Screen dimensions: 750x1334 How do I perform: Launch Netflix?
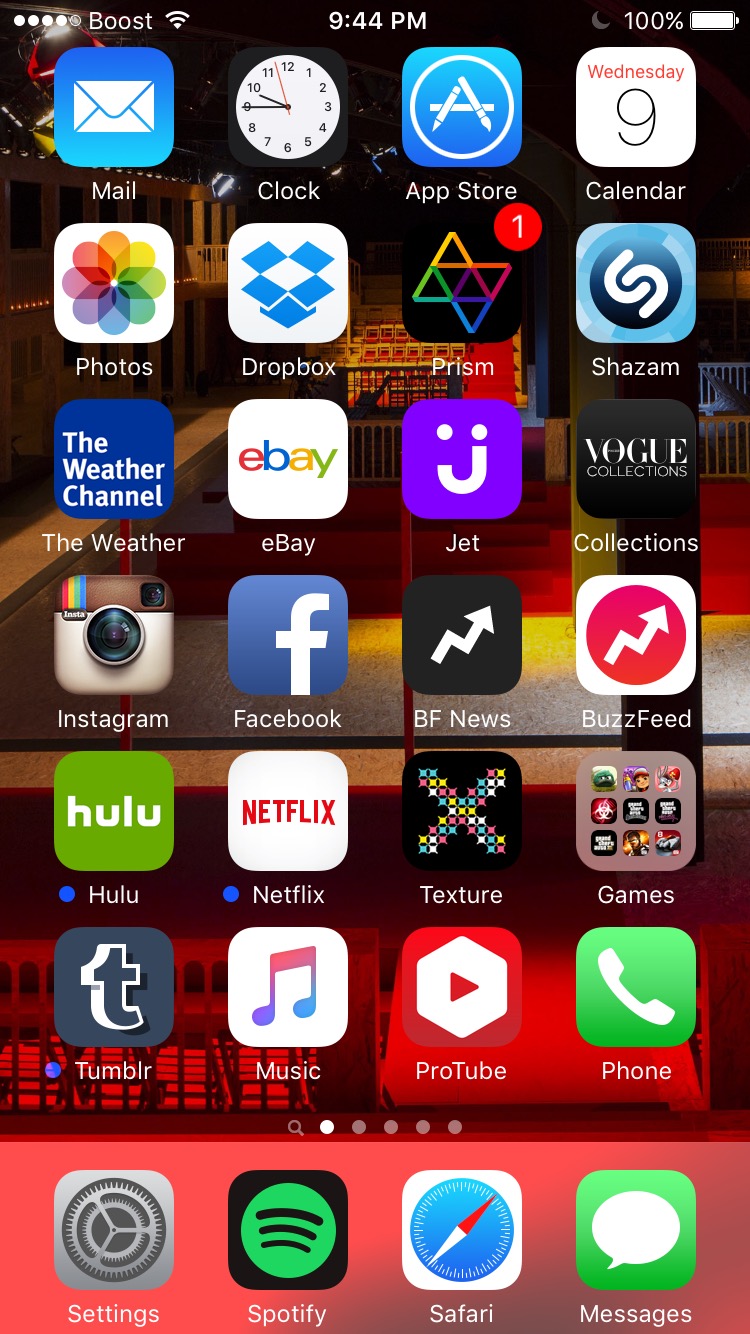(287, 811)
